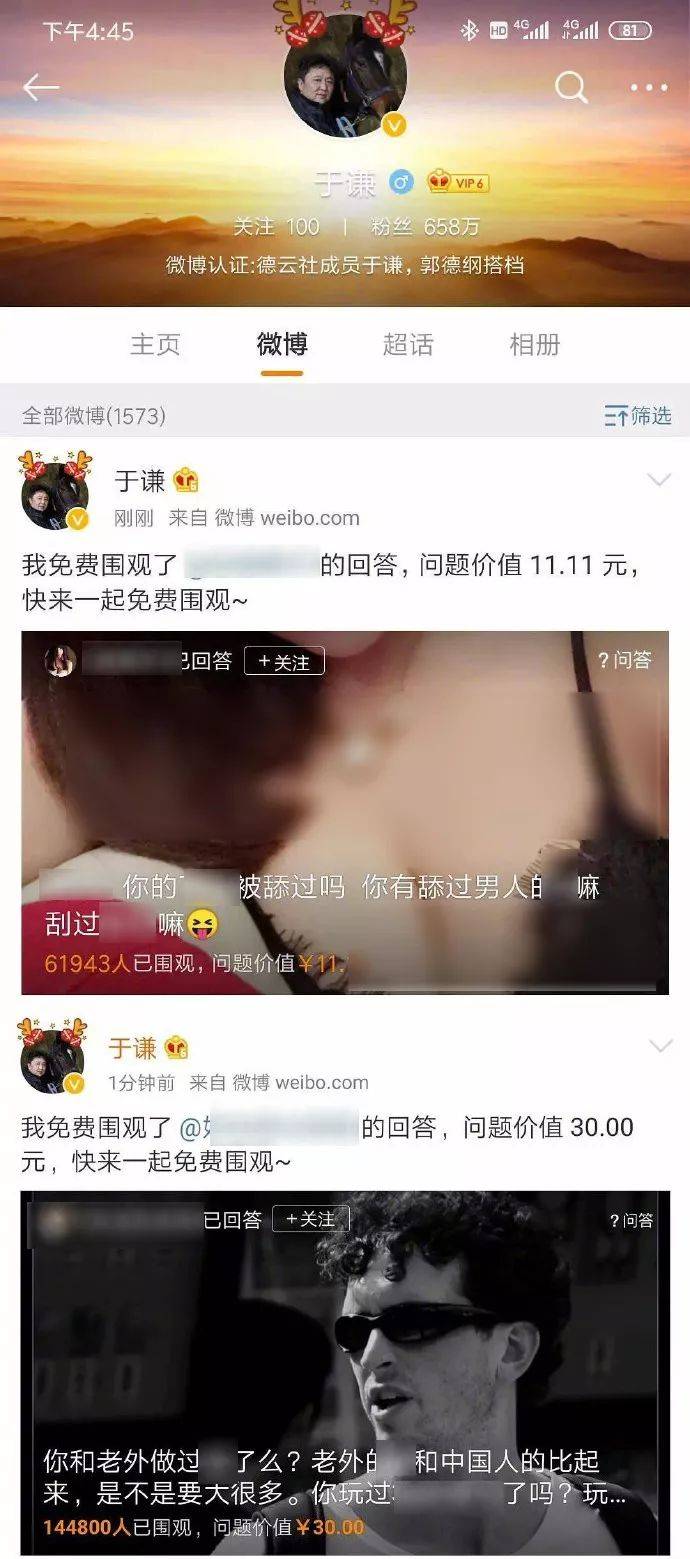
Task: Expand the chevron on the 1分钟前 post
Action: (660, 1046)
